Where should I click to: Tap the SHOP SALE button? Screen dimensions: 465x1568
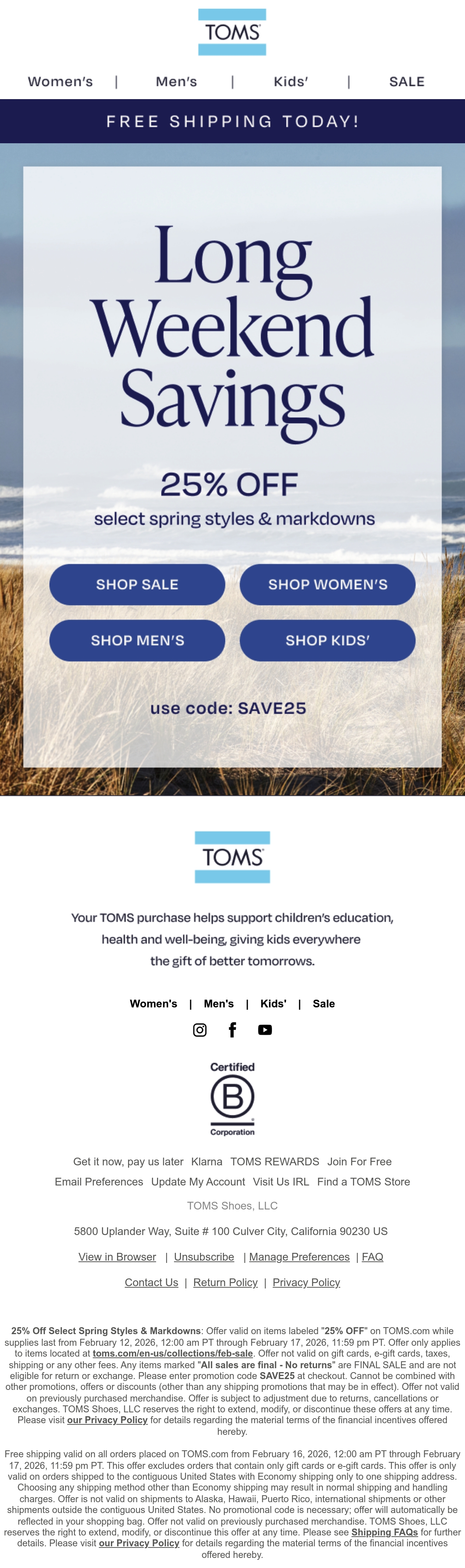[x=137, y=584]
